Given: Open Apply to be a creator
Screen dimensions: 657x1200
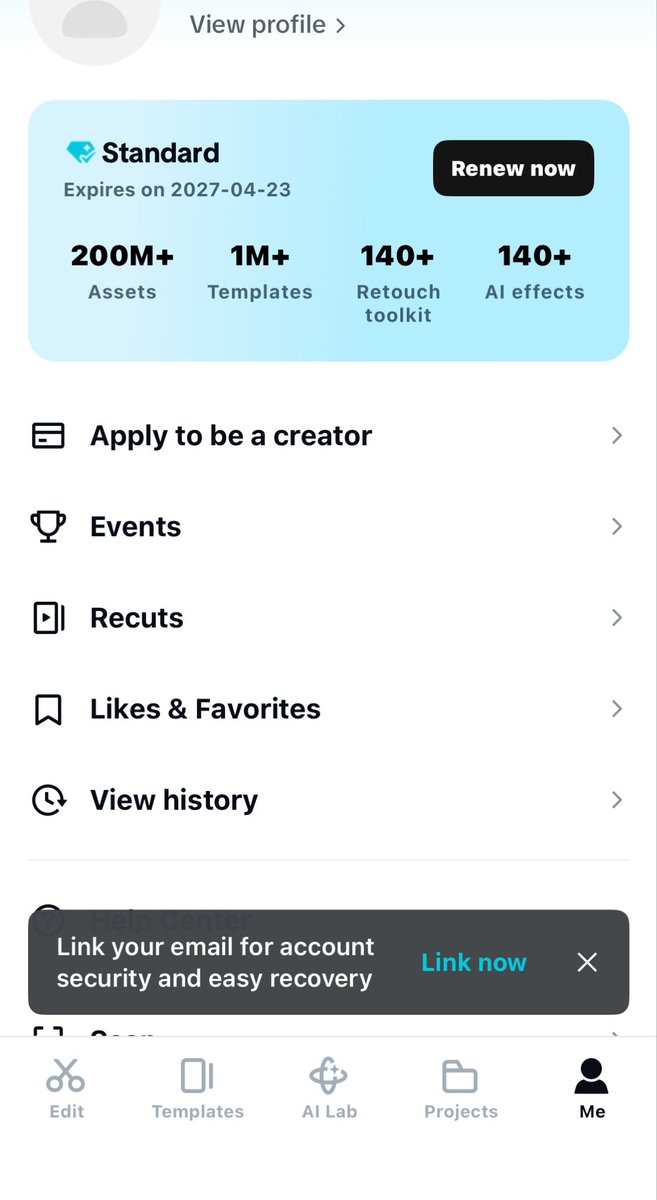Looking at the screenshot, I should pyautogui.click(x=328, y=436).
